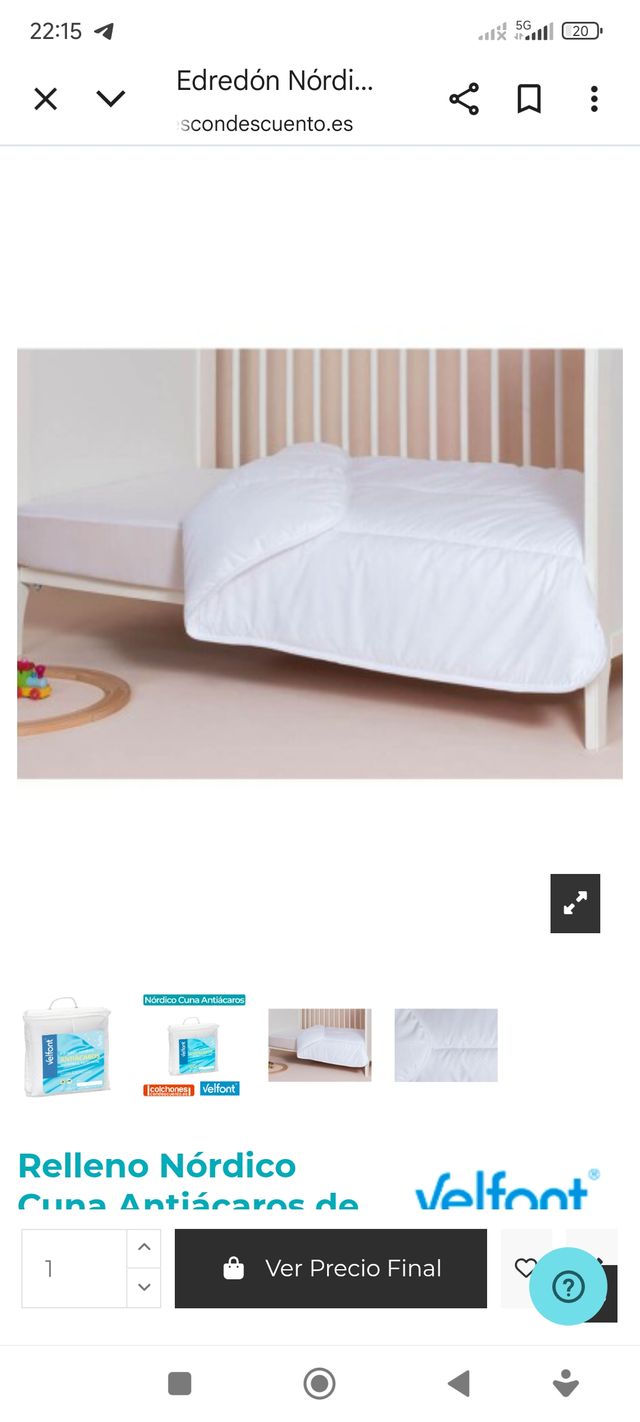Select the crib duvet thumbnail
Screen dimensions: 640x1422
click(319, 1045)
